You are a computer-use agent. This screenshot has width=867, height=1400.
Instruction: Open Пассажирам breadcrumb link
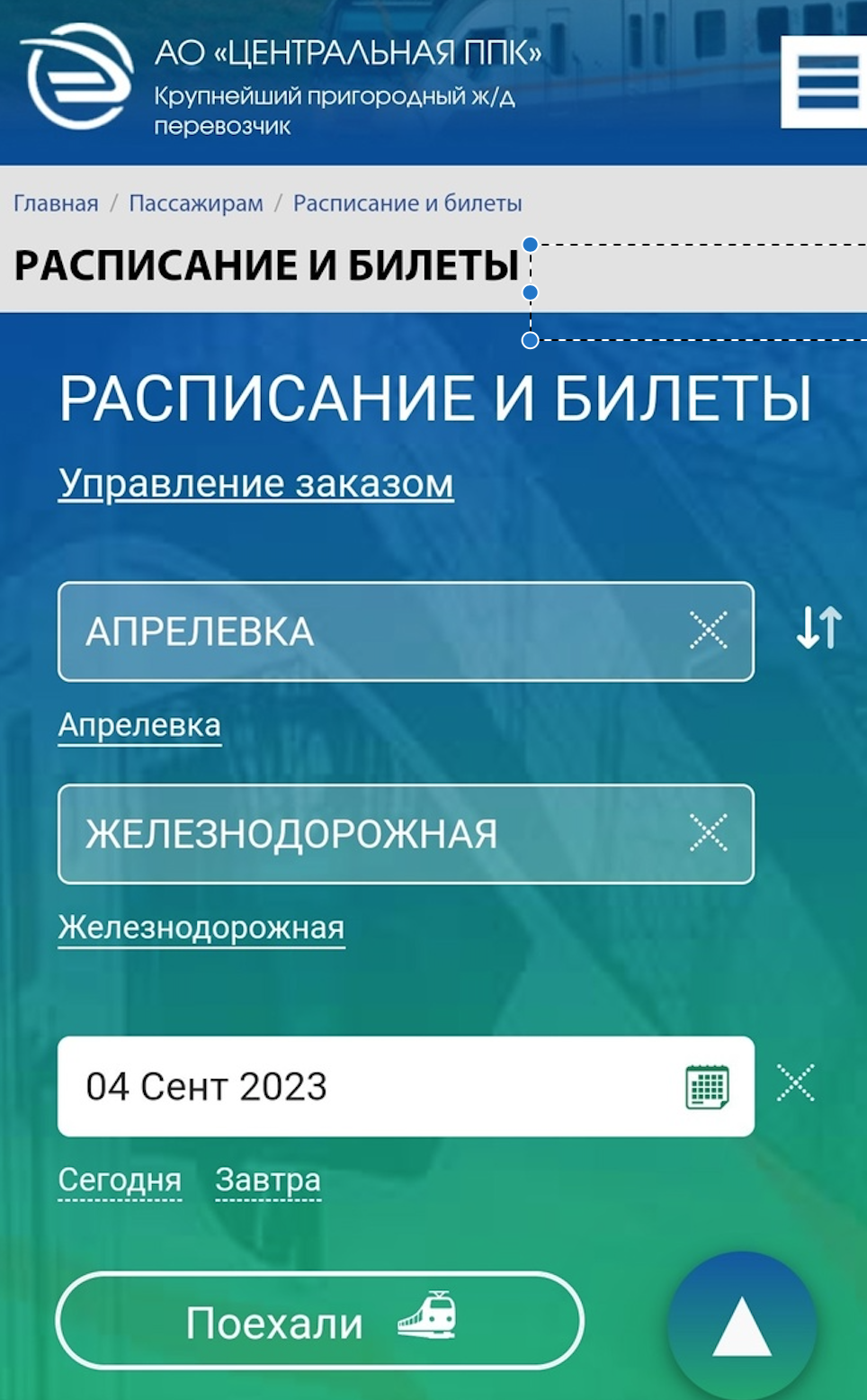[x=196, y=203]
